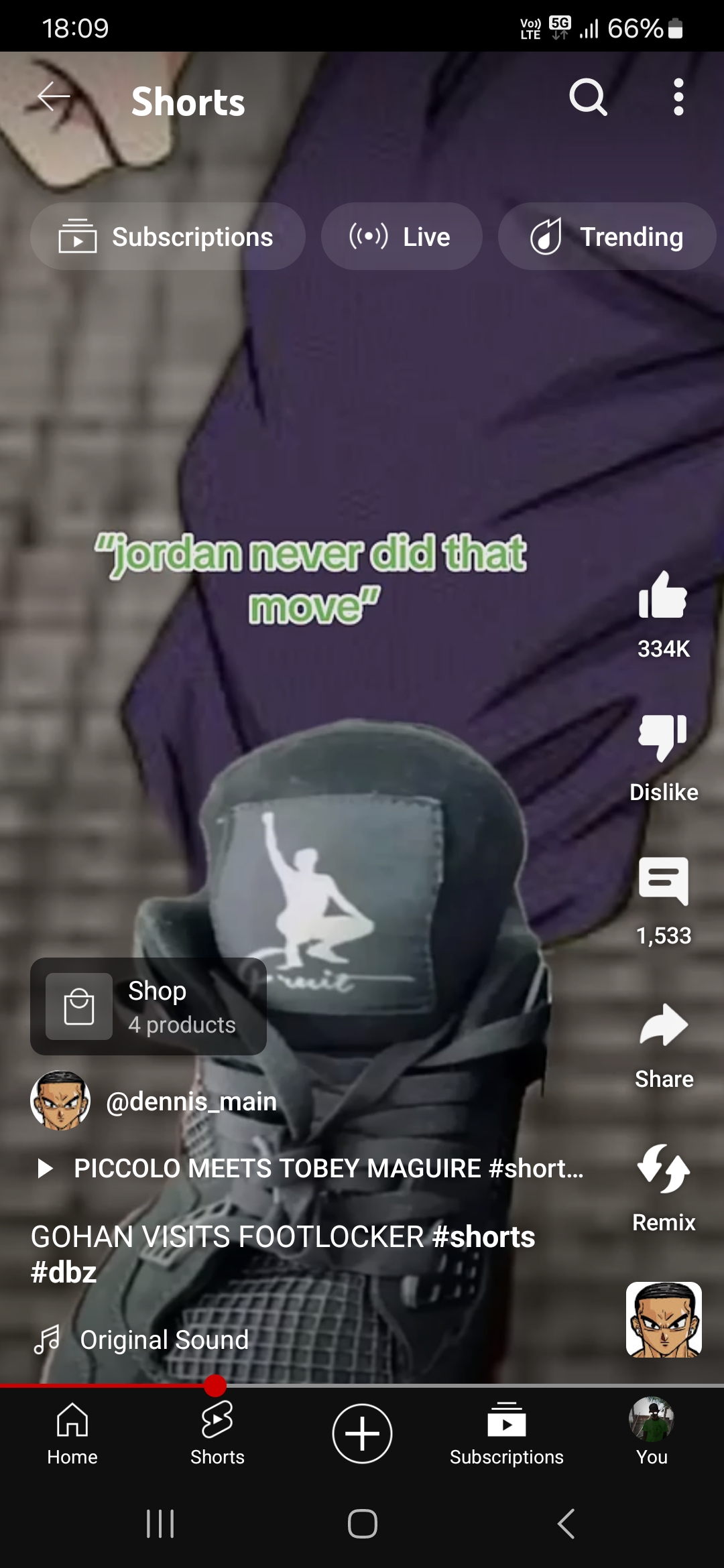Open the Shop card with 4 products
This screenshot has height=1568, width=724.
(x=148, y=1006)
